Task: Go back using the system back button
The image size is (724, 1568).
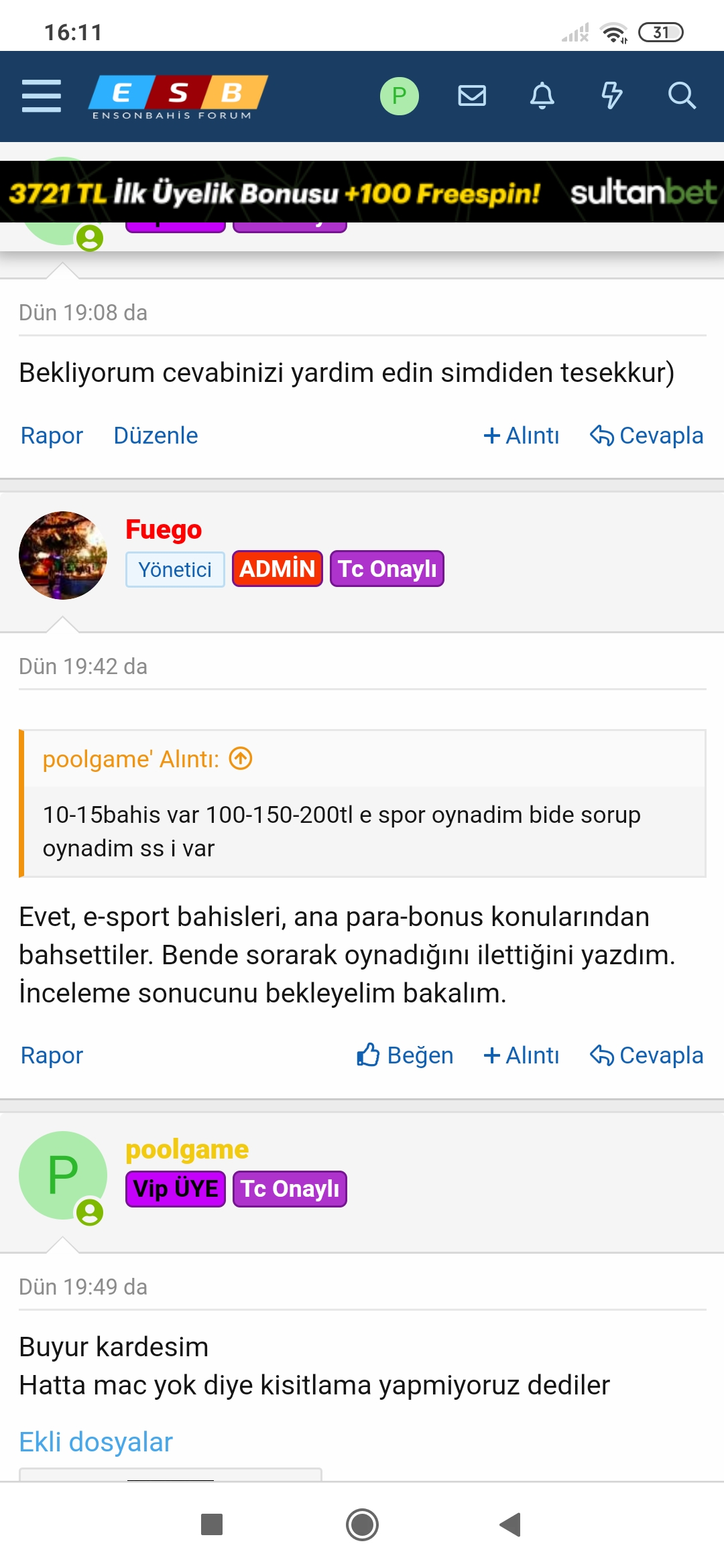Action: click(510, 1524)
